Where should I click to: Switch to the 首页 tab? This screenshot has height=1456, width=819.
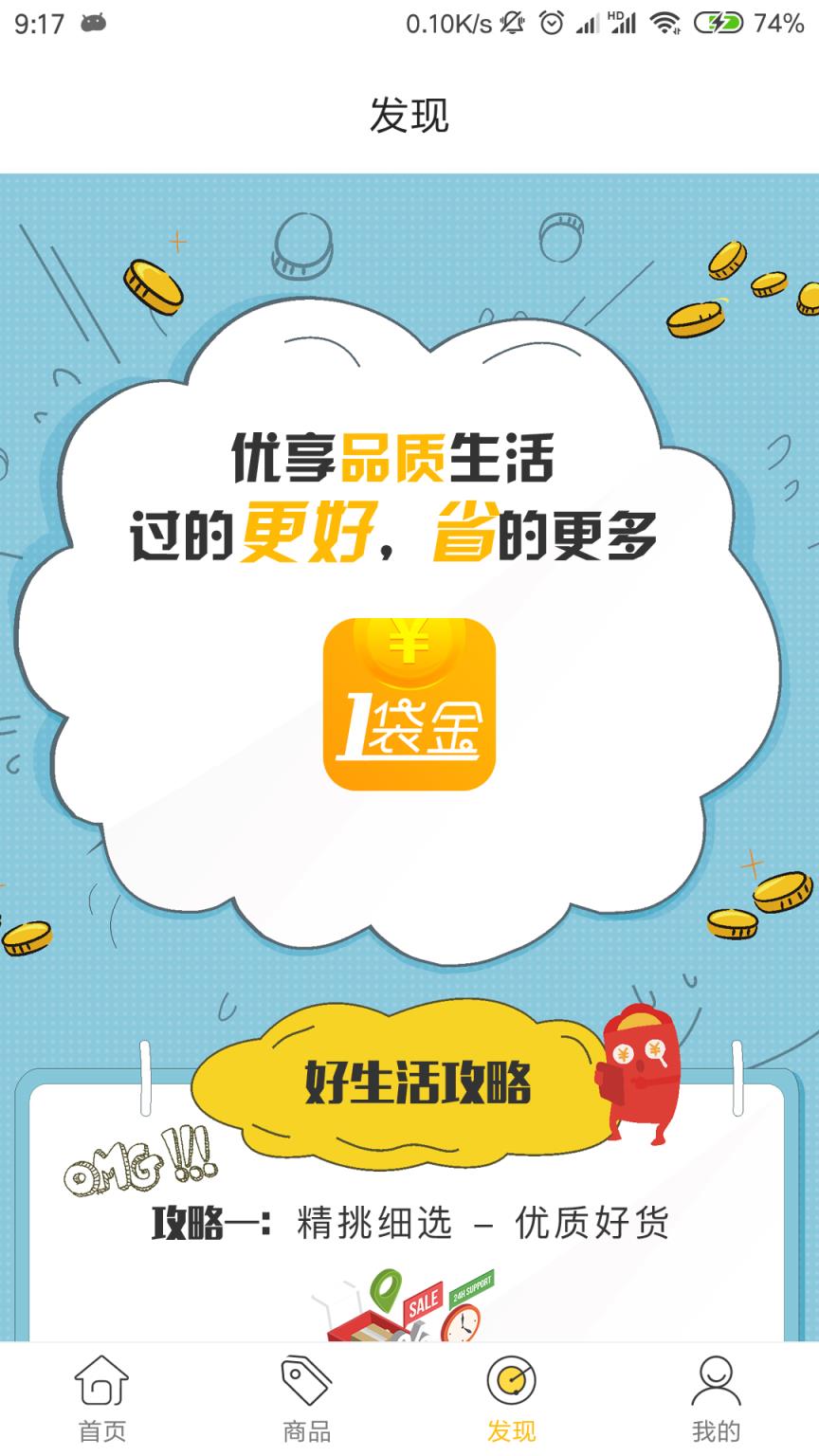(102, 1398)
